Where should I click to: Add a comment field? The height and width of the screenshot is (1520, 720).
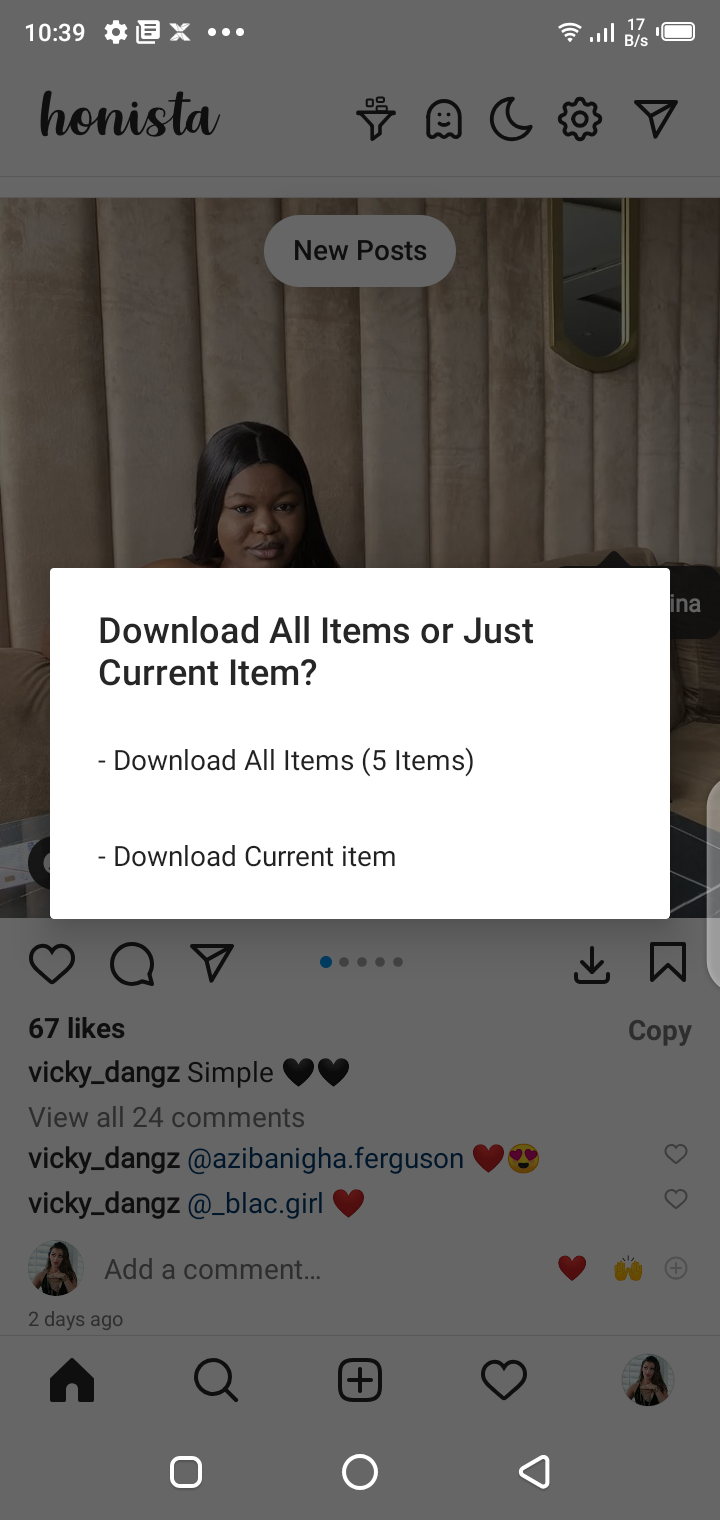[212, 1269]
